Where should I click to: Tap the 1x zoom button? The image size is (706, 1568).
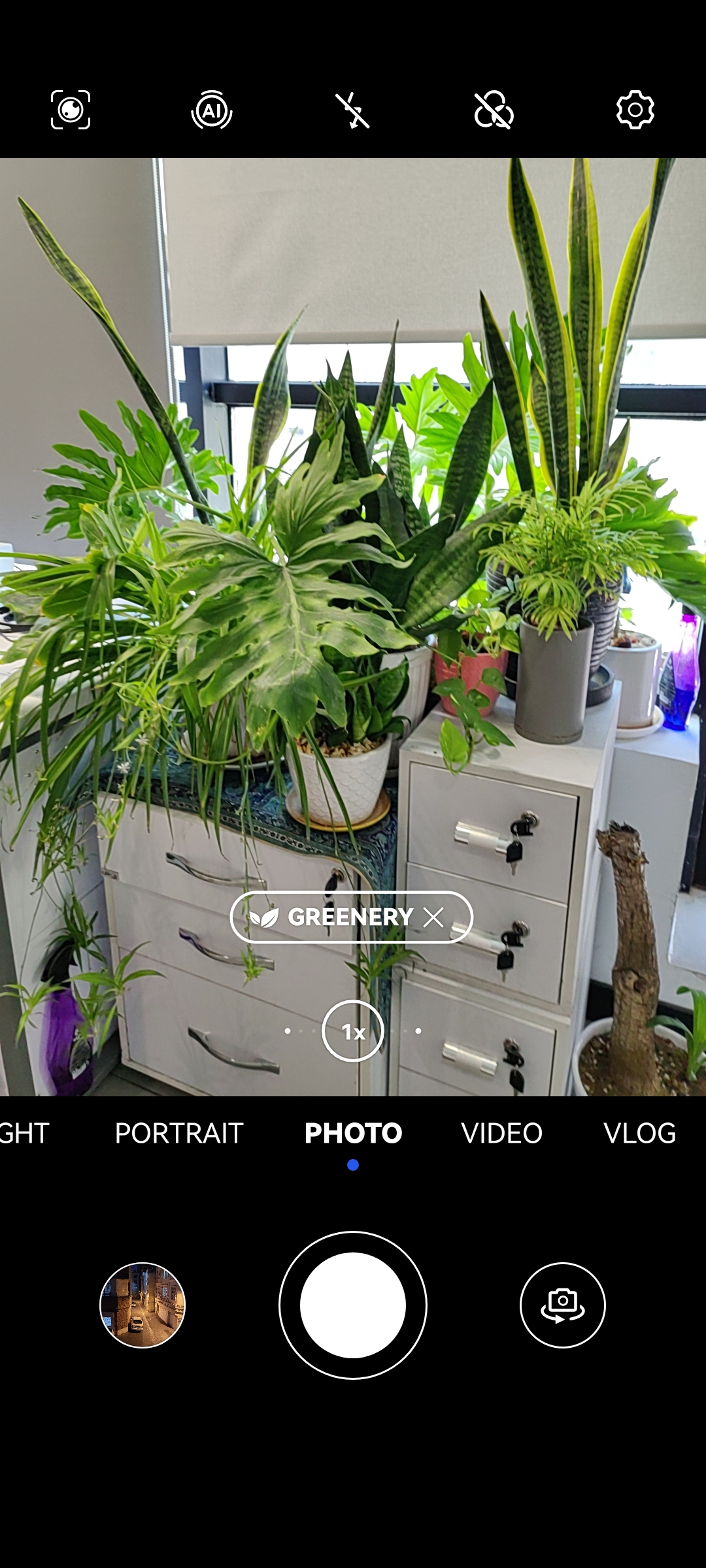(353, 1032)
